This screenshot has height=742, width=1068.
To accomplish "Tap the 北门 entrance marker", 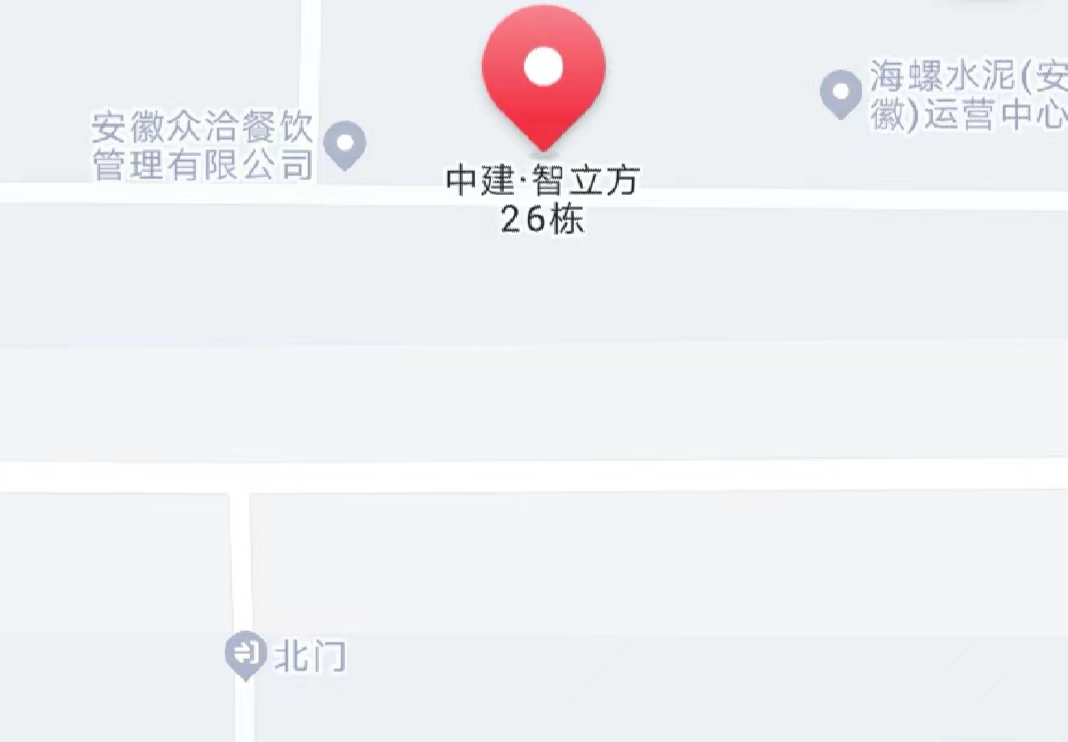I will pos(245,655).
